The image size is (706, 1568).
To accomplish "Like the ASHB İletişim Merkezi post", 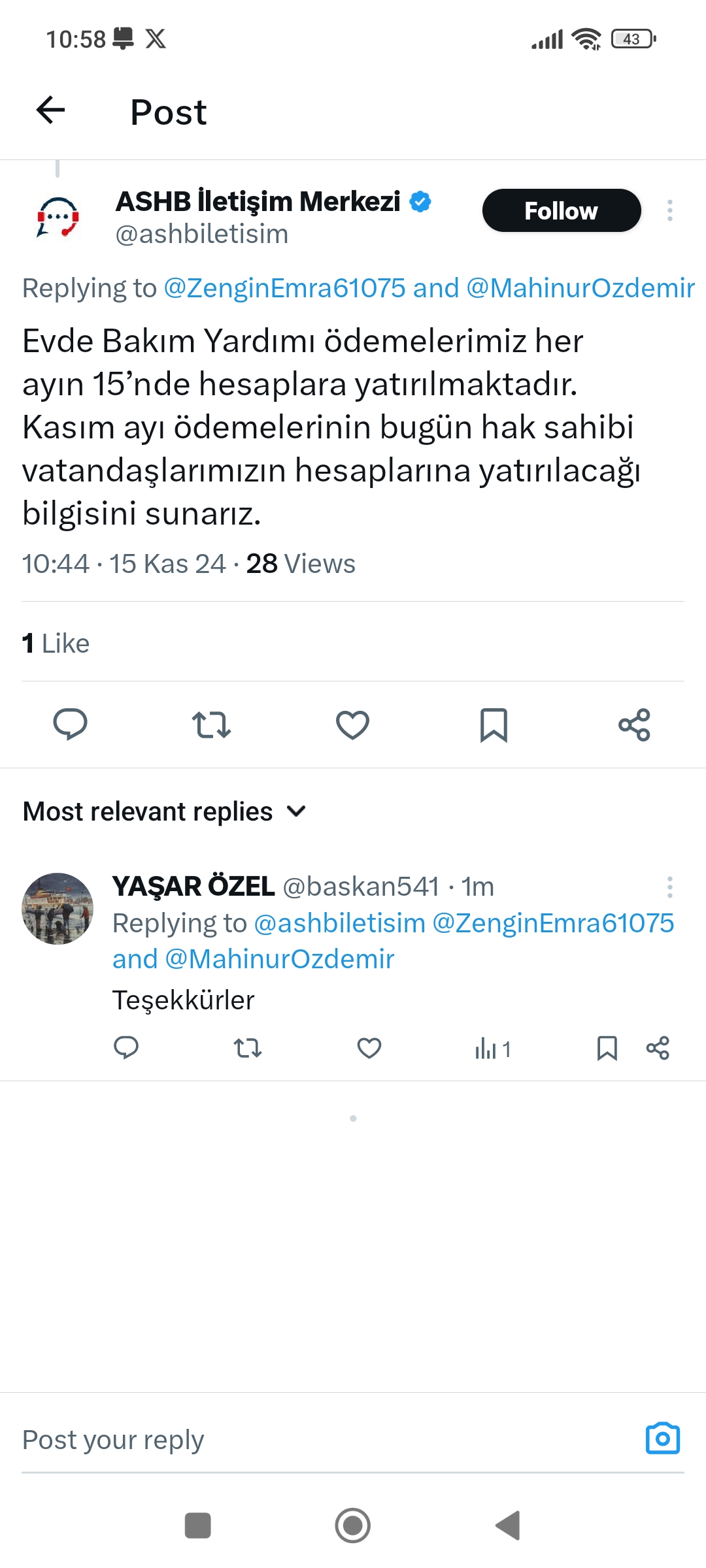I will point(352,725).
